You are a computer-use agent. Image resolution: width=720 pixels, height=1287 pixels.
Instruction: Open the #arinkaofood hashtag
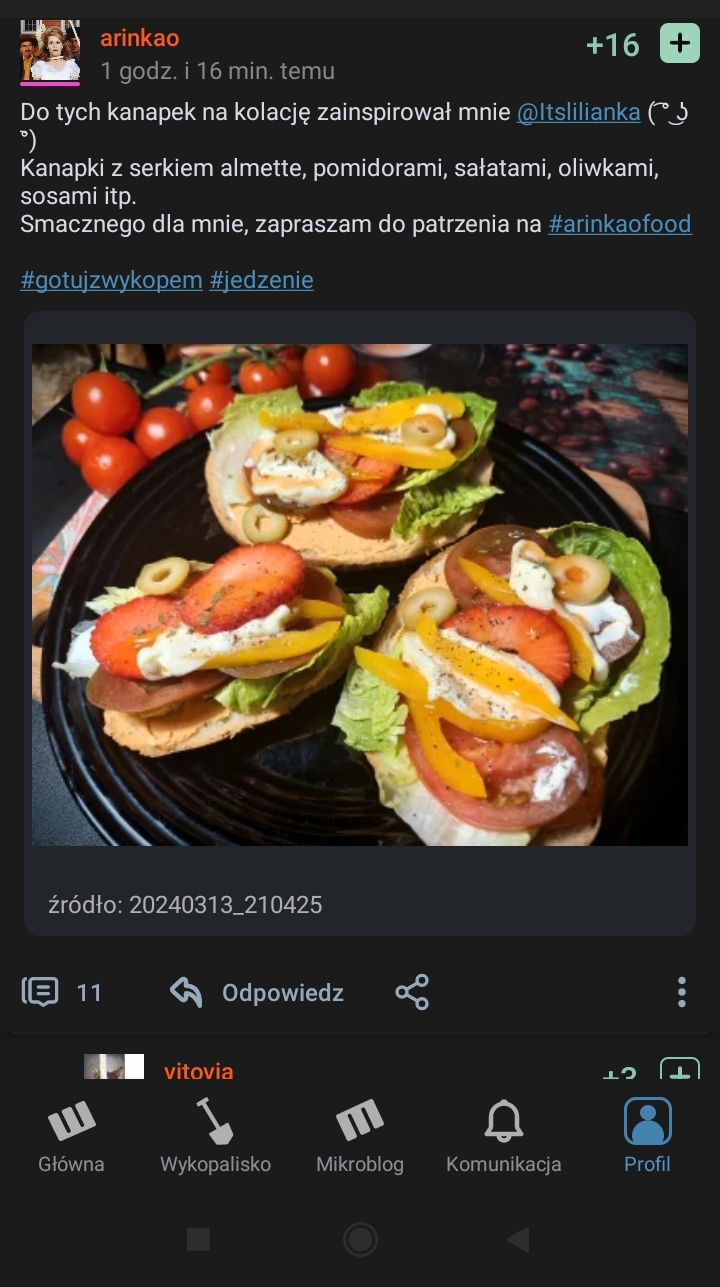[x=620, y=223]
